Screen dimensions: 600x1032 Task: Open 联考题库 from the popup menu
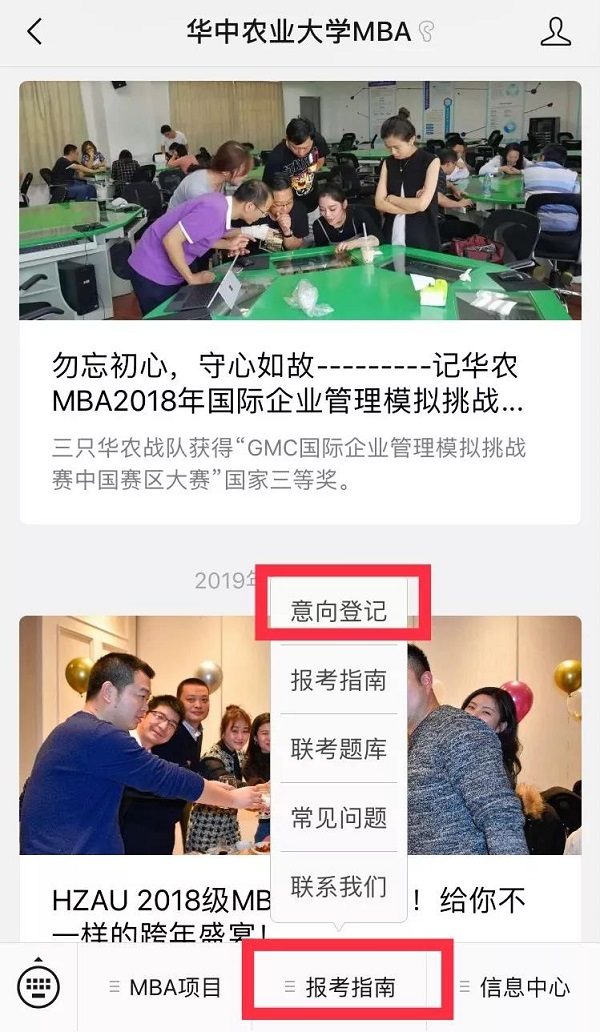click(x=338, y=749)
